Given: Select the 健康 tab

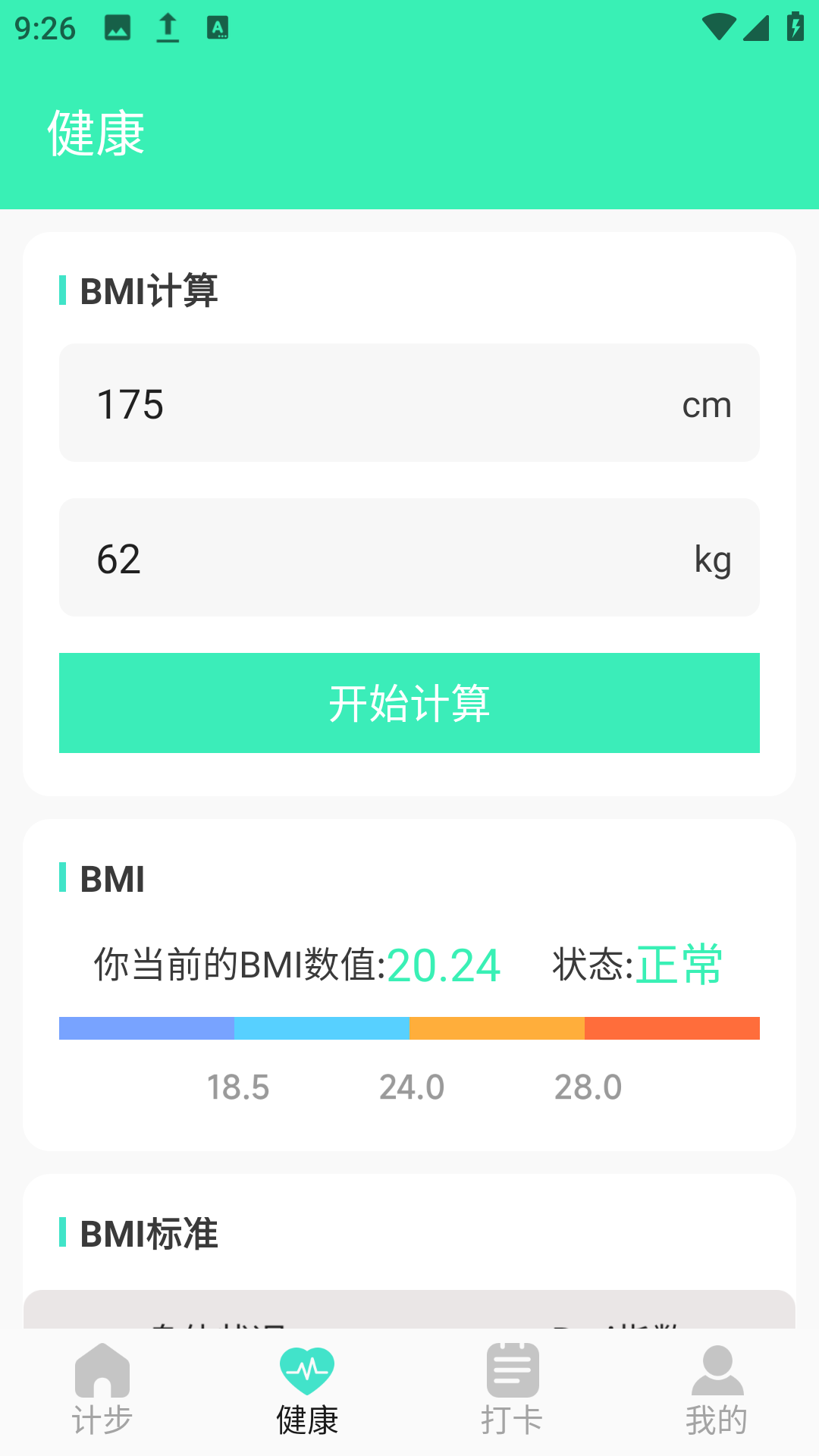Looking at the screenshot, I should tap(307, 1391).
